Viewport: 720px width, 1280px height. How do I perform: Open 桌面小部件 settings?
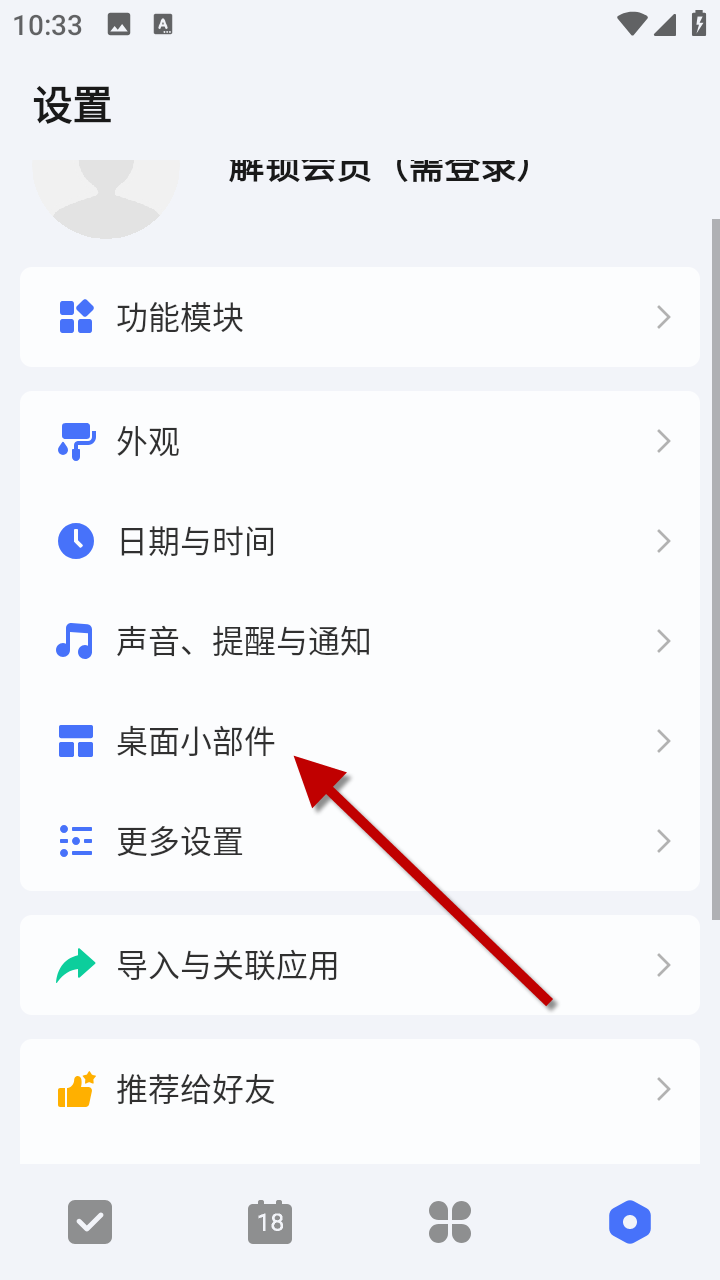pyautogui.click(x=360, y=741)
